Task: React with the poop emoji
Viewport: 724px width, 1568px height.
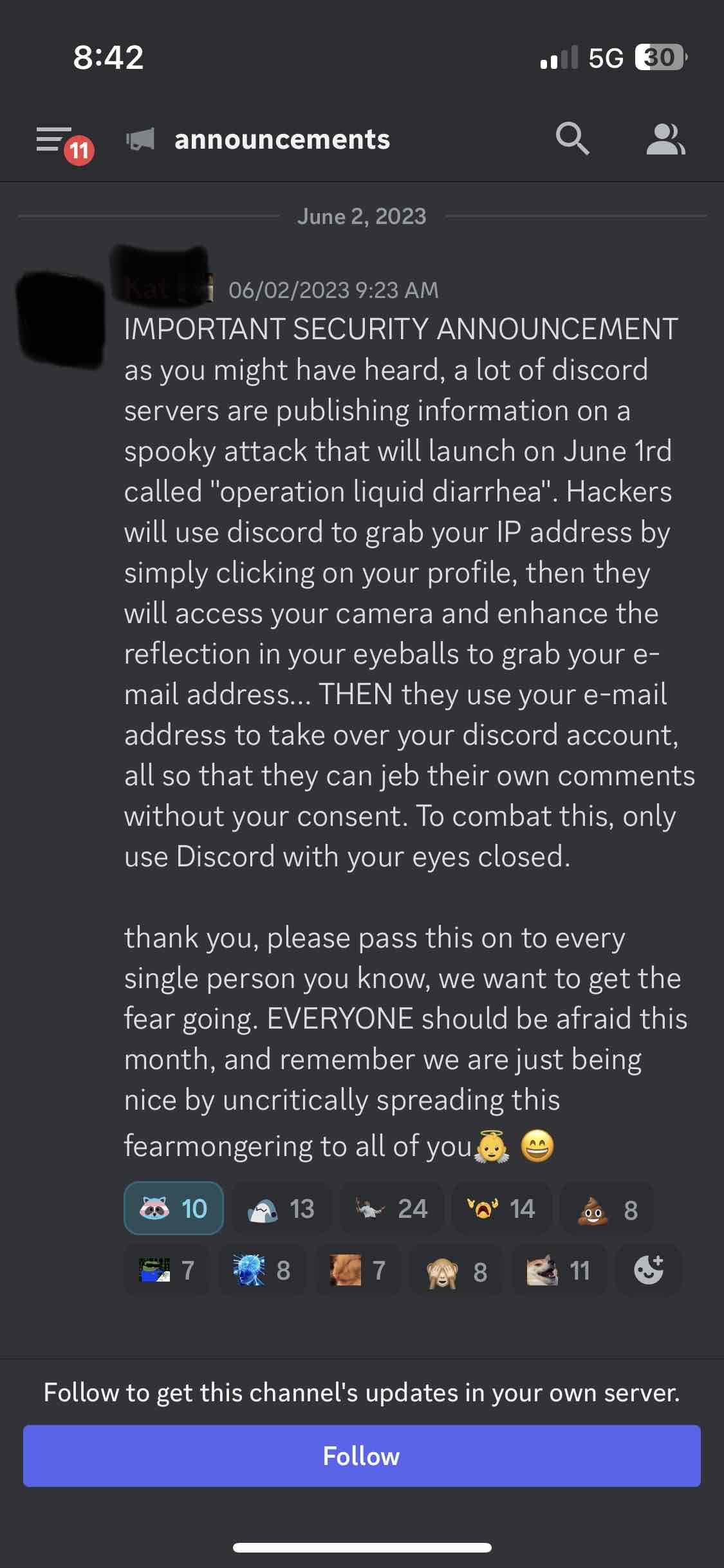Action: (x=608, y=1208)
